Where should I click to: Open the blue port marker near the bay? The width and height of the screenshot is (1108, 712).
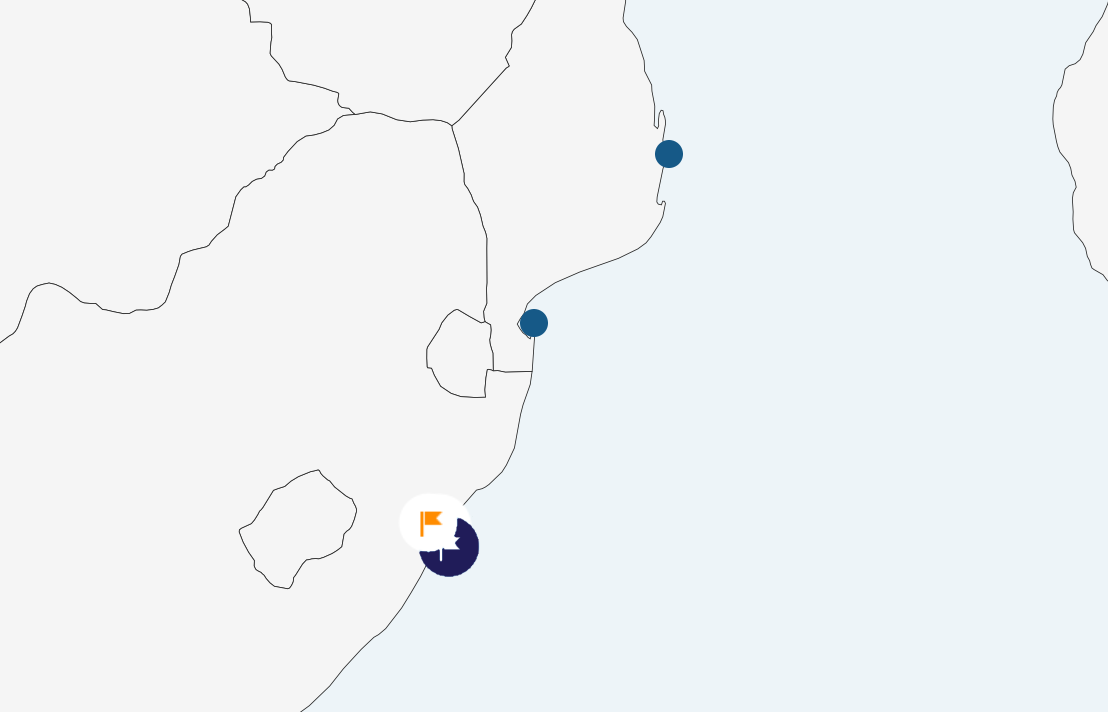click(534, 323)
